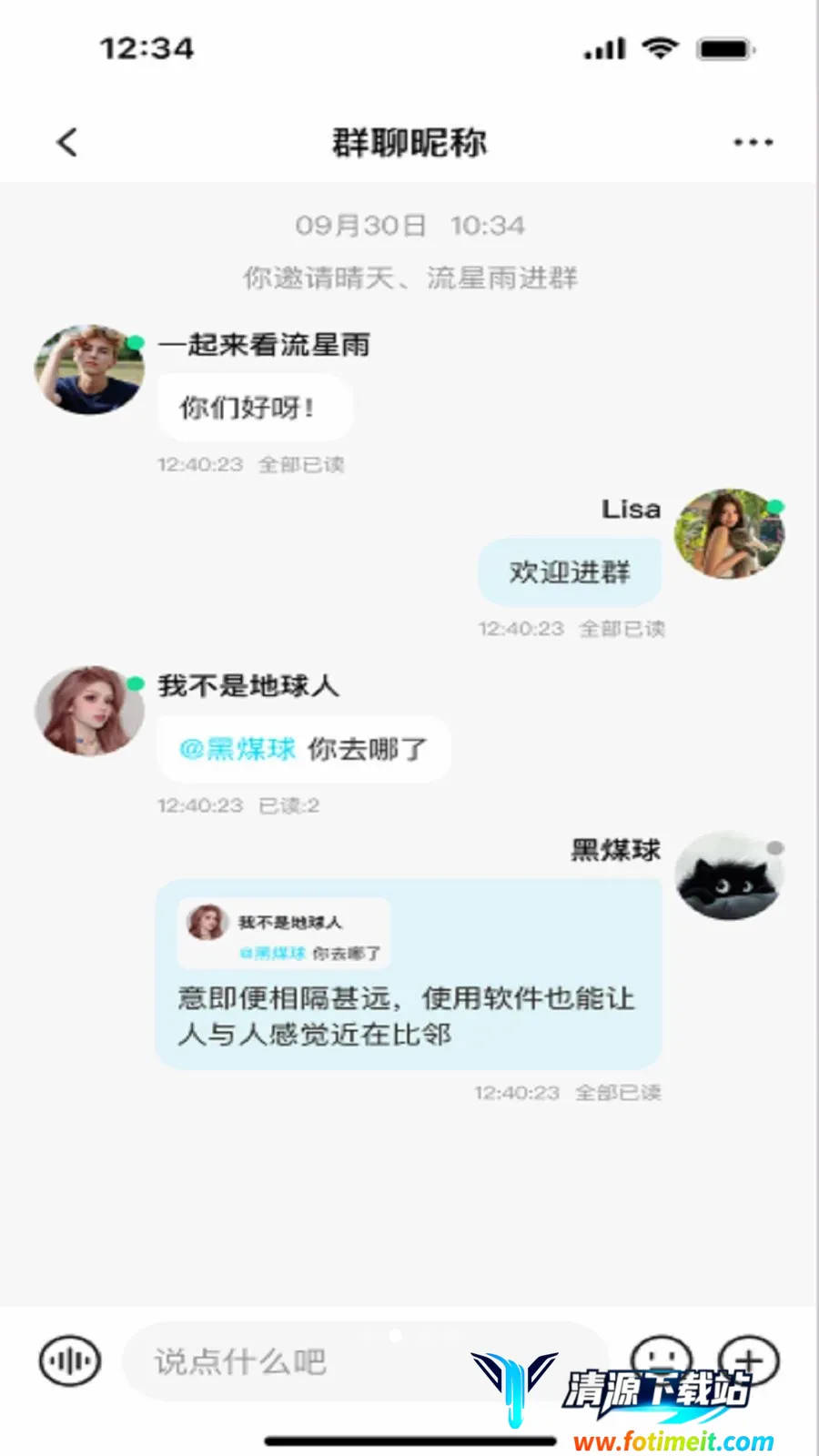Screen dimensions: 819x1456
Task: Focus the 说点什么吧 message field
Action: coord(364,1361)
